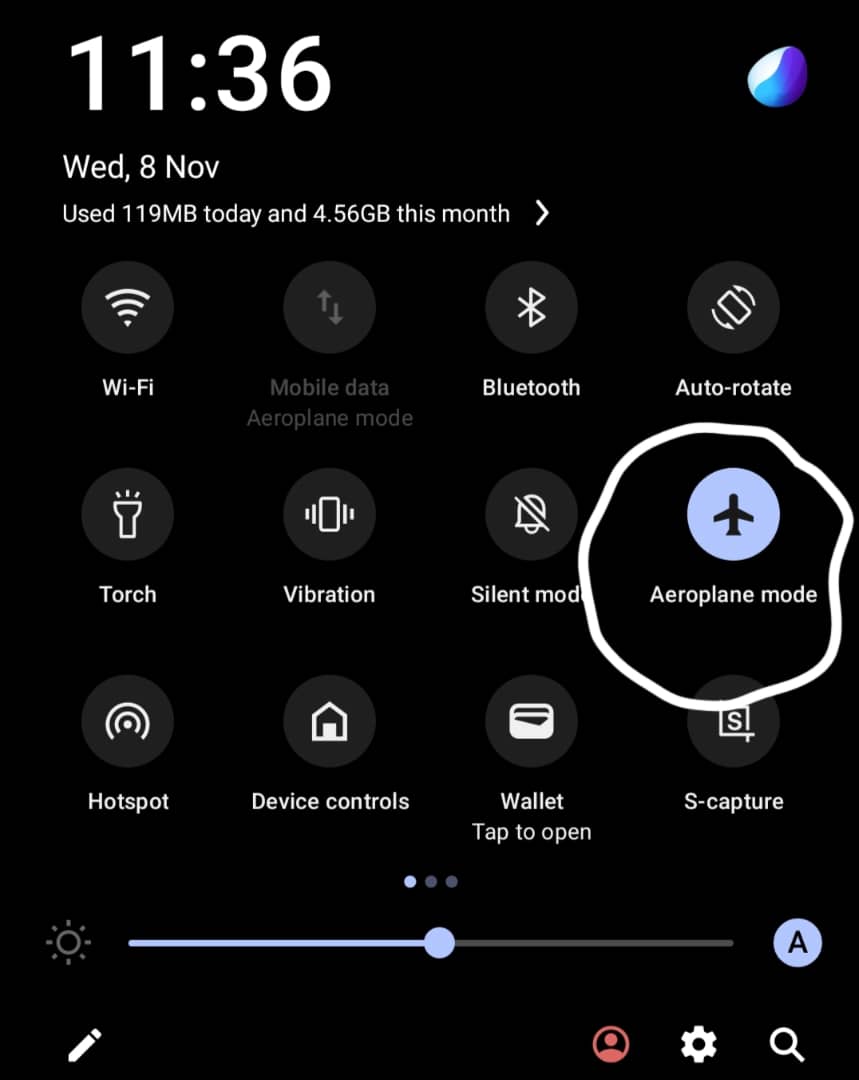Open Device controls
859x1080 pixels.
[329, 722]
